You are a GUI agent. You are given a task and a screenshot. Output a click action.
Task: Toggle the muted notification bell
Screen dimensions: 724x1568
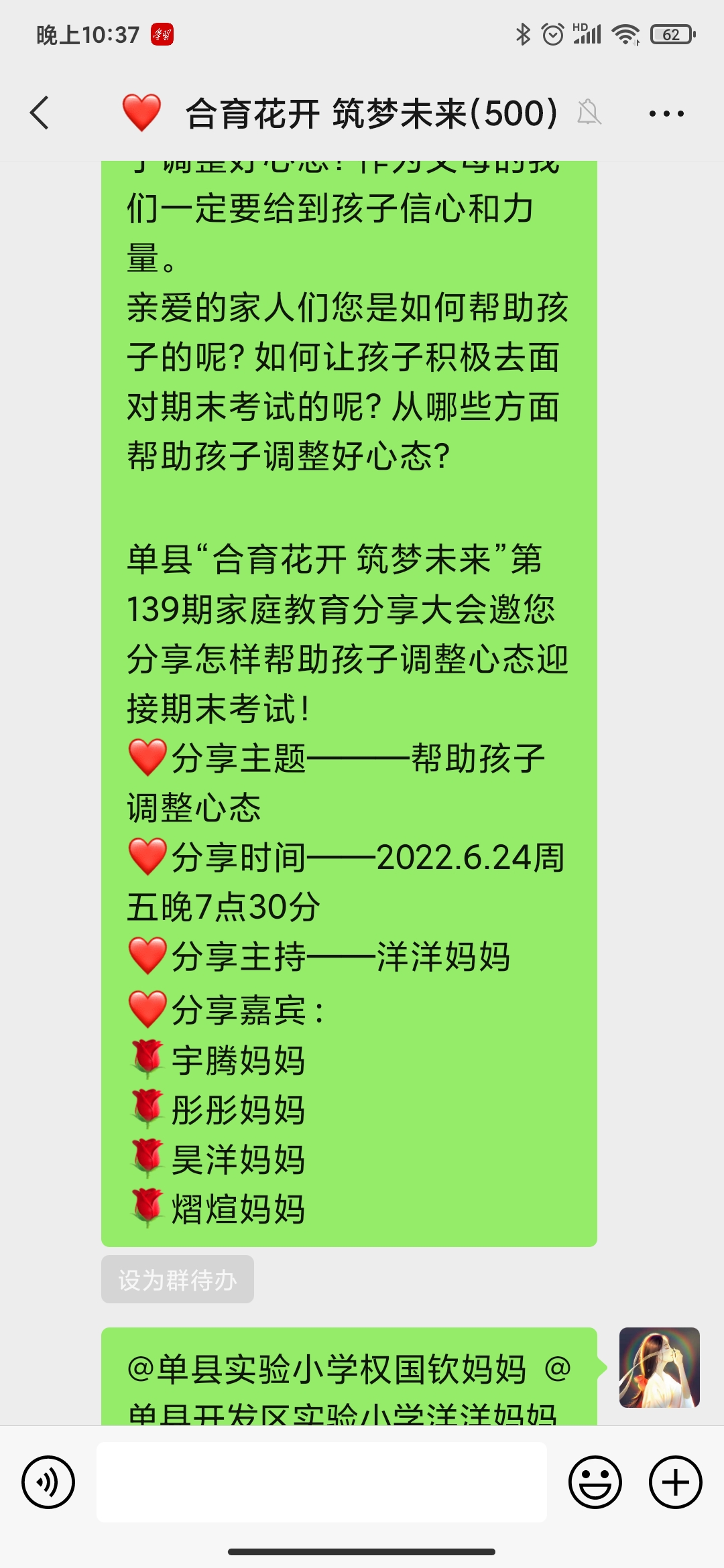[x=589, y=113]
